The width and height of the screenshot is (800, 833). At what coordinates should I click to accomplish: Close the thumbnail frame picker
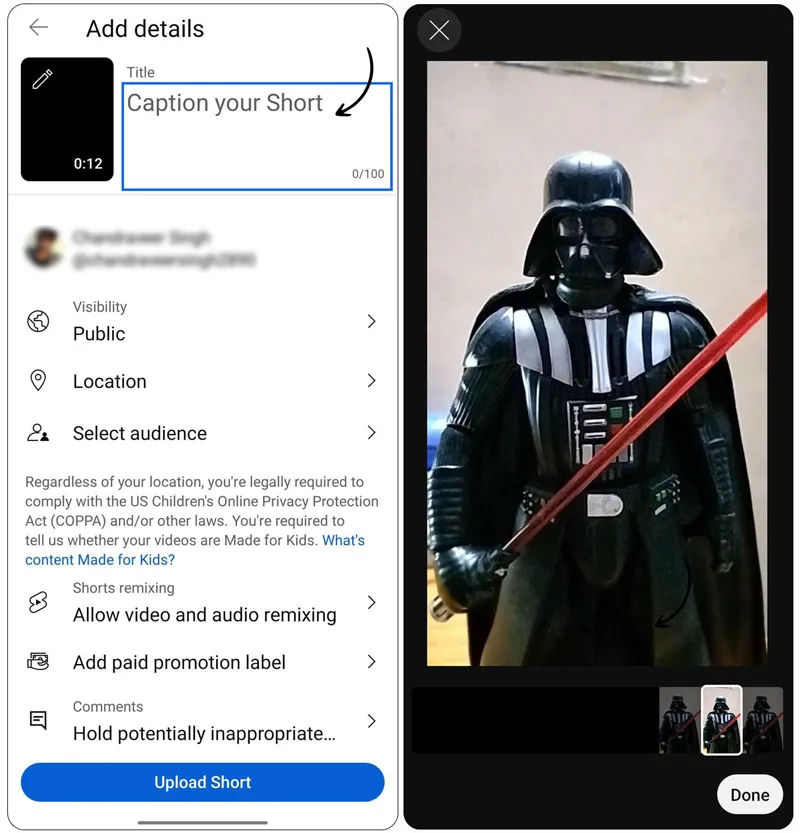click(x=439, y=30)
